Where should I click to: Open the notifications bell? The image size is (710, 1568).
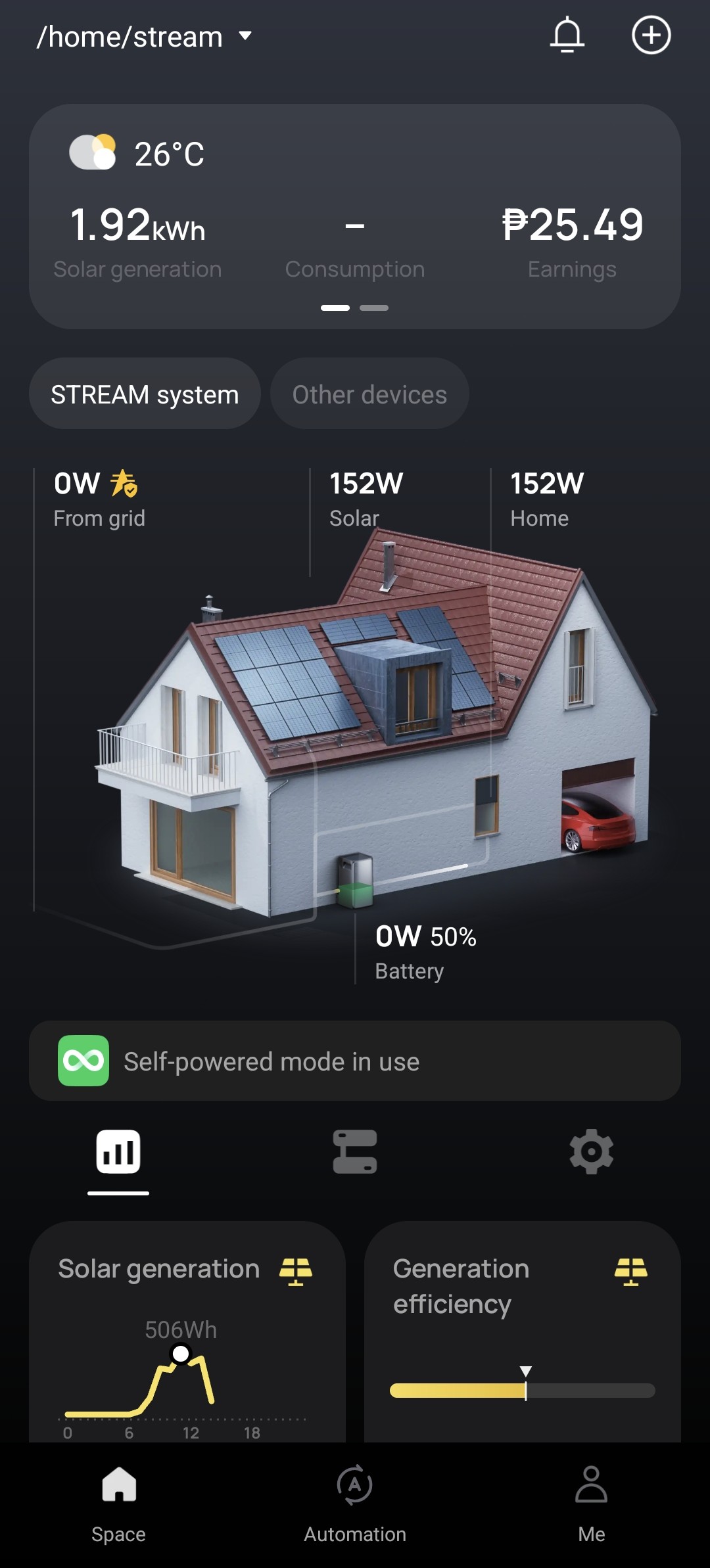point(567,35)
